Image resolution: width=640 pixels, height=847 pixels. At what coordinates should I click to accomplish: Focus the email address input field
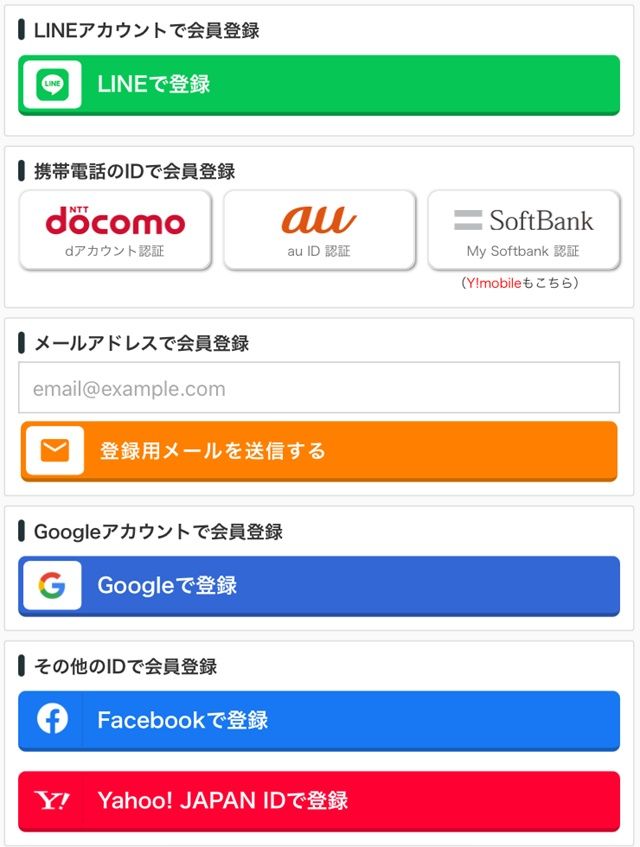point(319,388)
